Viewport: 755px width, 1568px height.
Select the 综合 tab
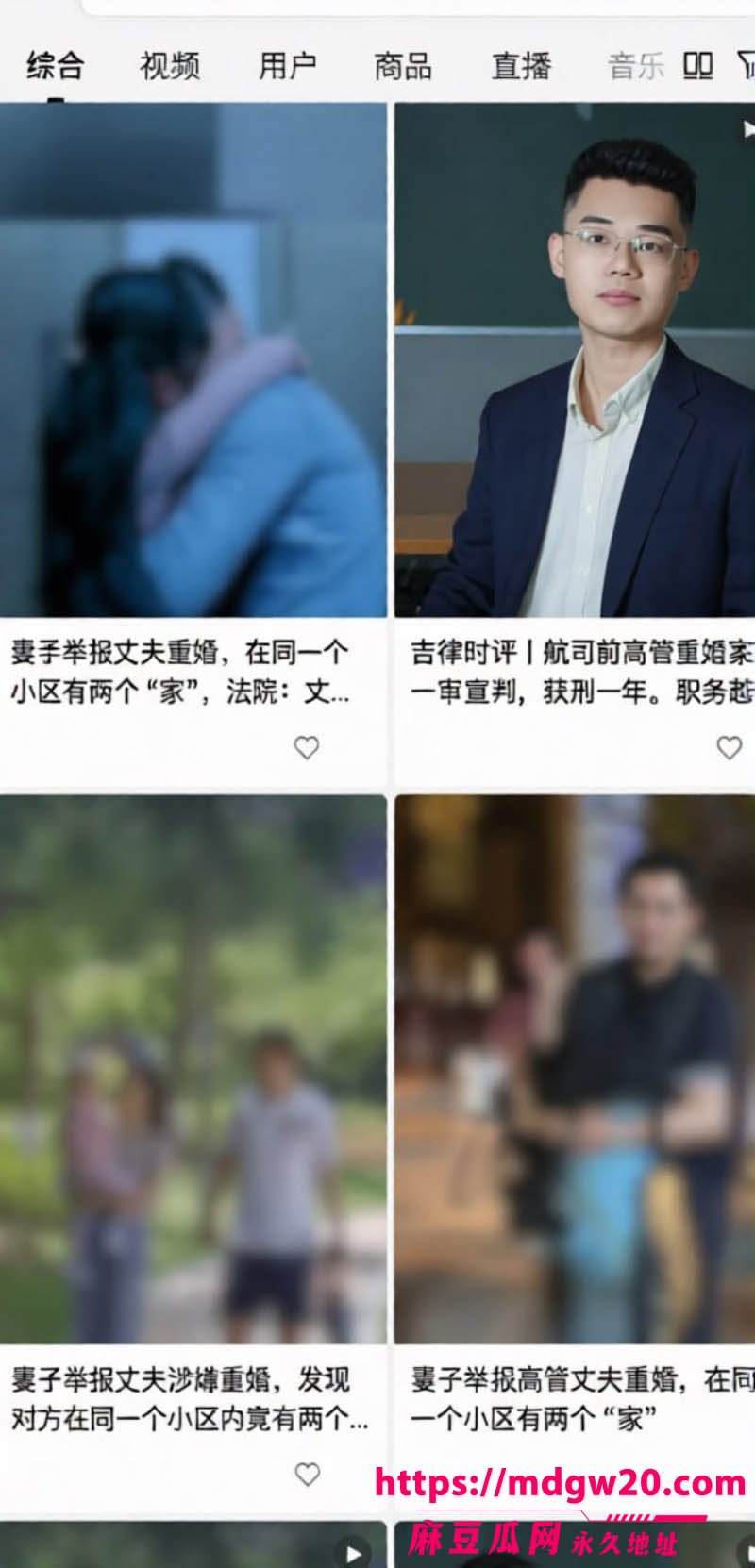coord(56,66)
